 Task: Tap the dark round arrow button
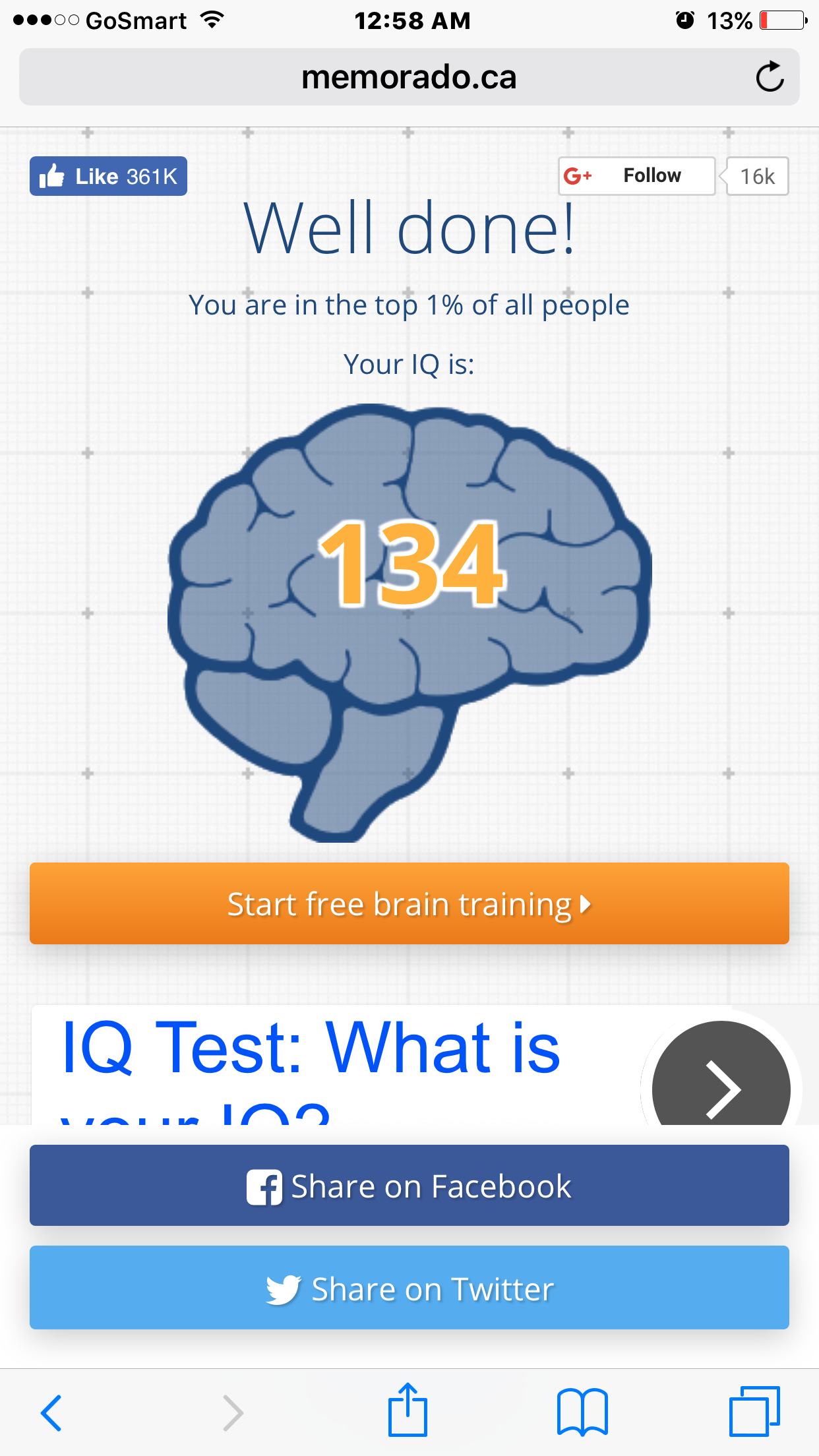[x=721, y=1081]
